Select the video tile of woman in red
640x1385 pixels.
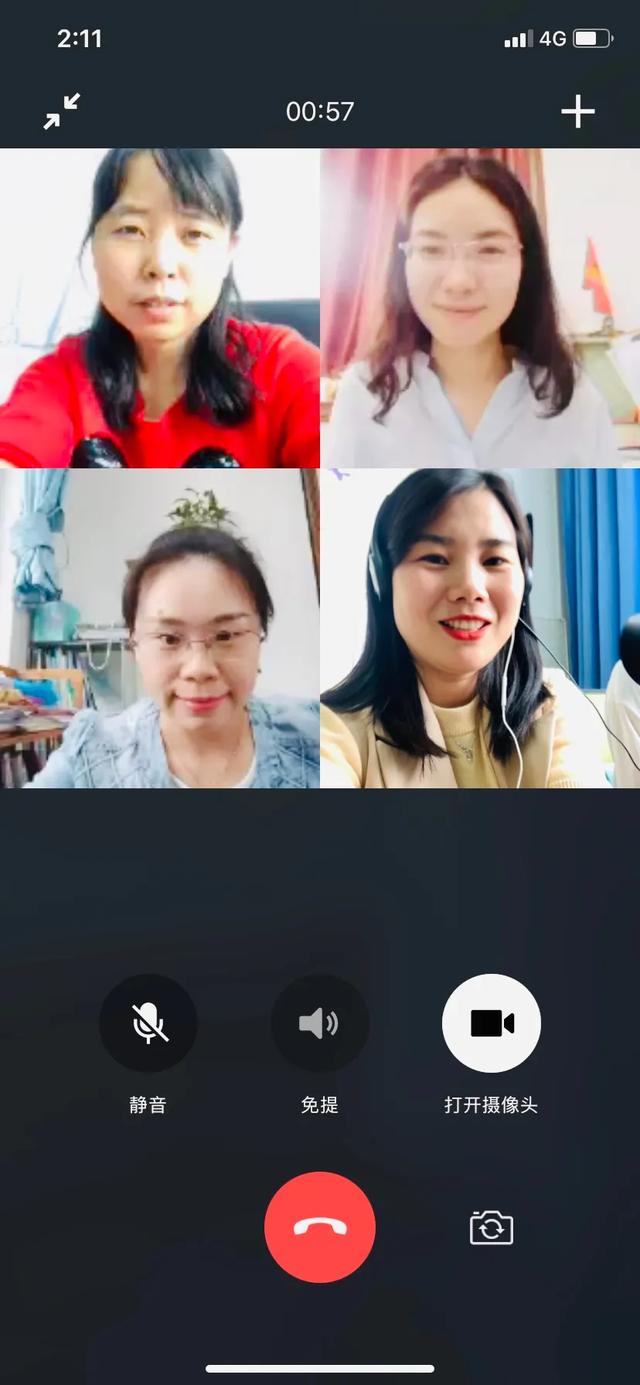pyautogui.click(x=160, y=308)
